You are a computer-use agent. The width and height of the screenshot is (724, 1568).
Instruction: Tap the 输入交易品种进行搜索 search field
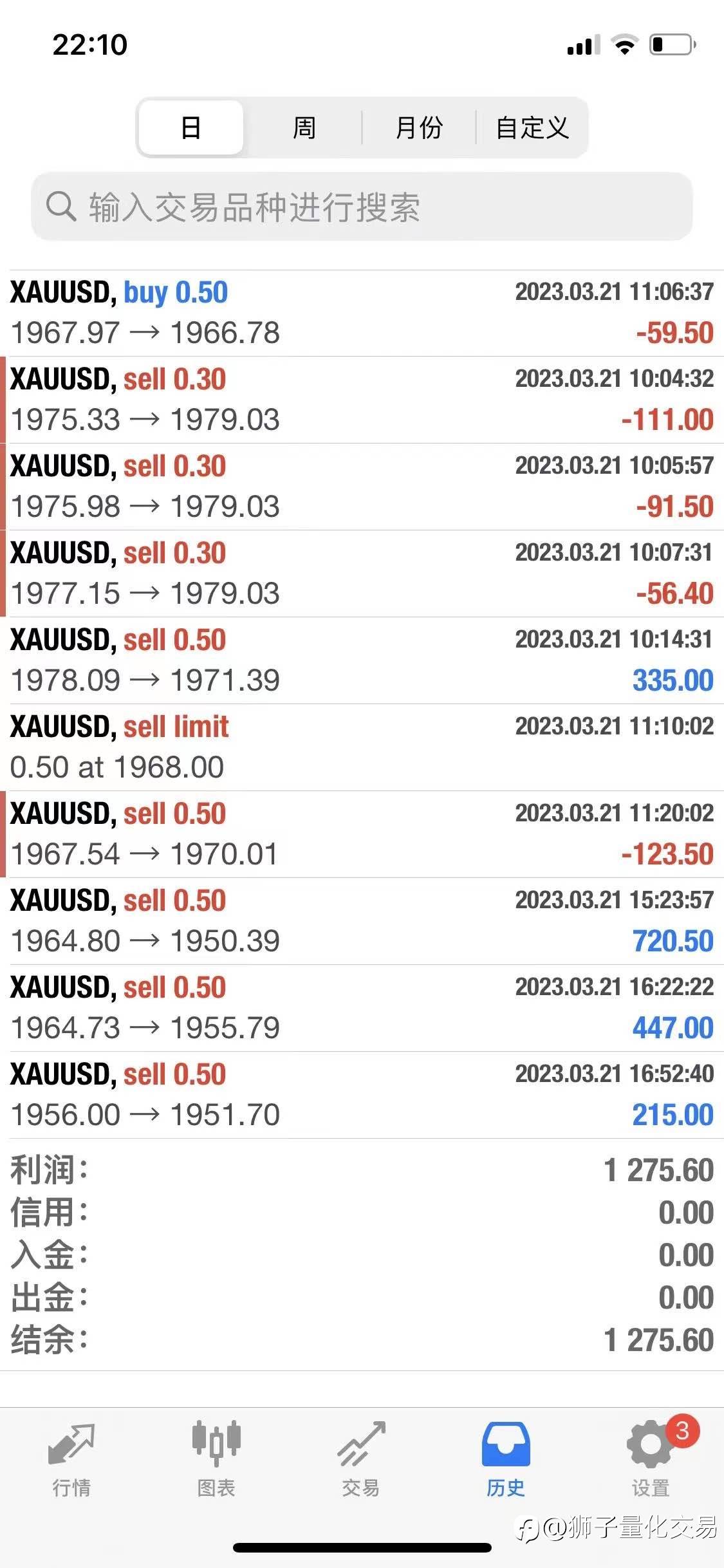[362, 207]
